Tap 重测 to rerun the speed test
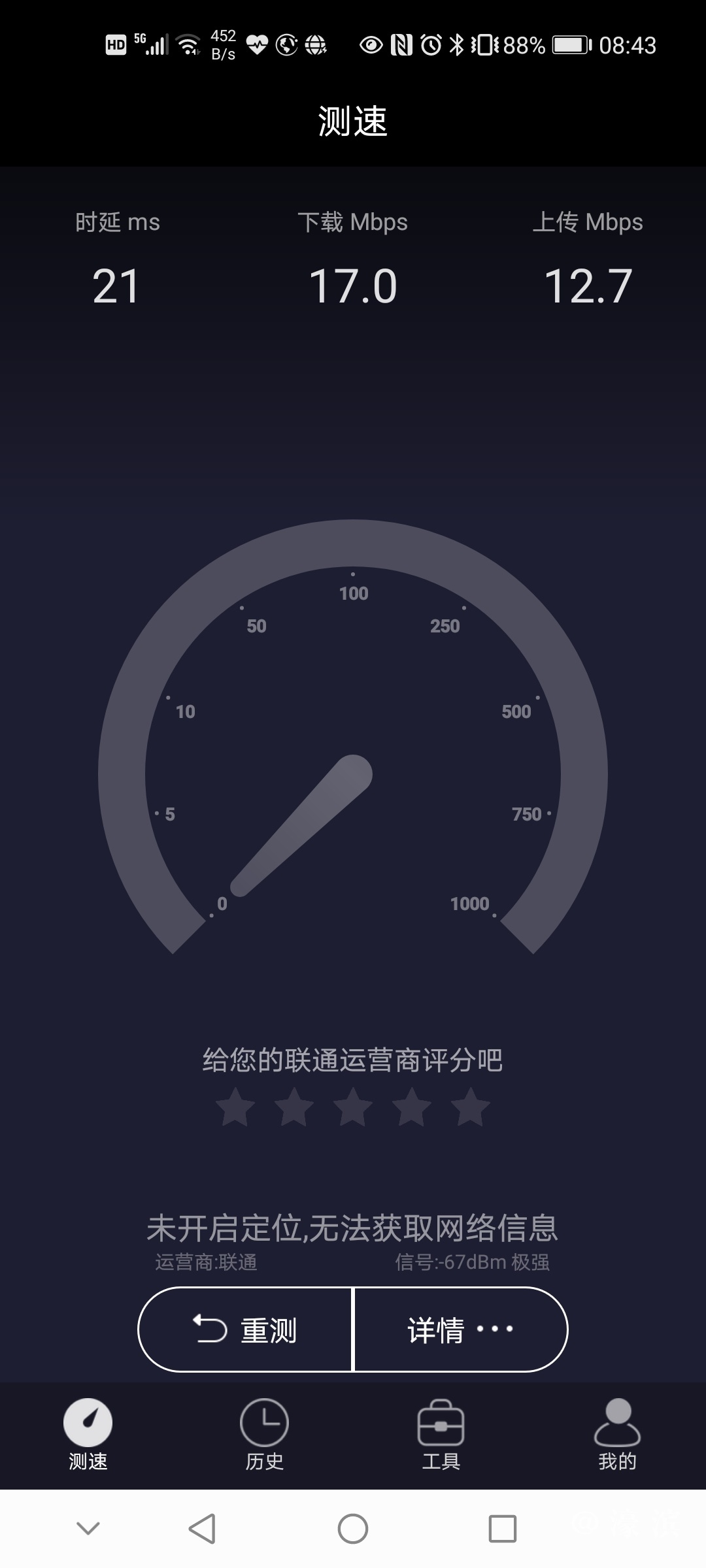Viewport: 706px width, 1568px height. pos(245,1330)
